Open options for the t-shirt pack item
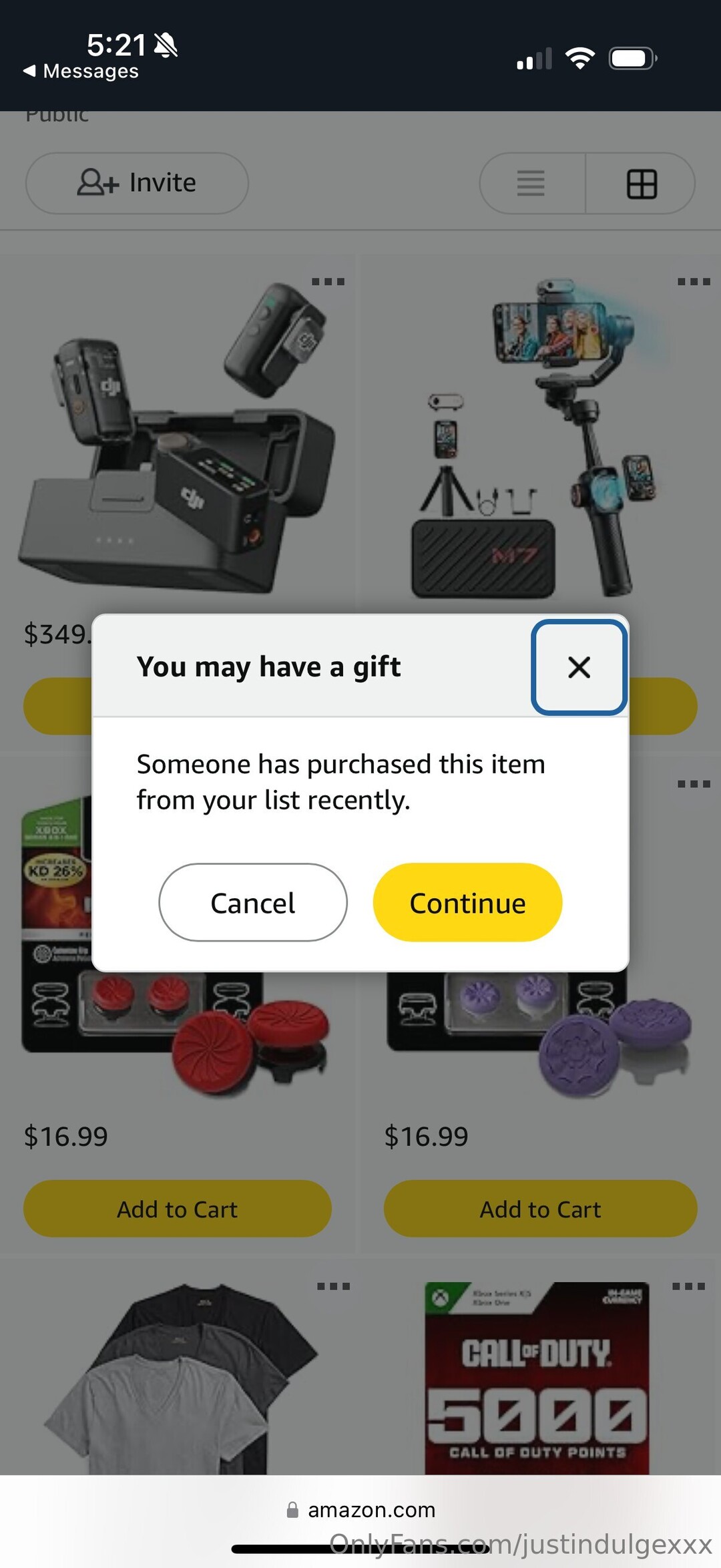The image size is (721, 1568). 333,1286
